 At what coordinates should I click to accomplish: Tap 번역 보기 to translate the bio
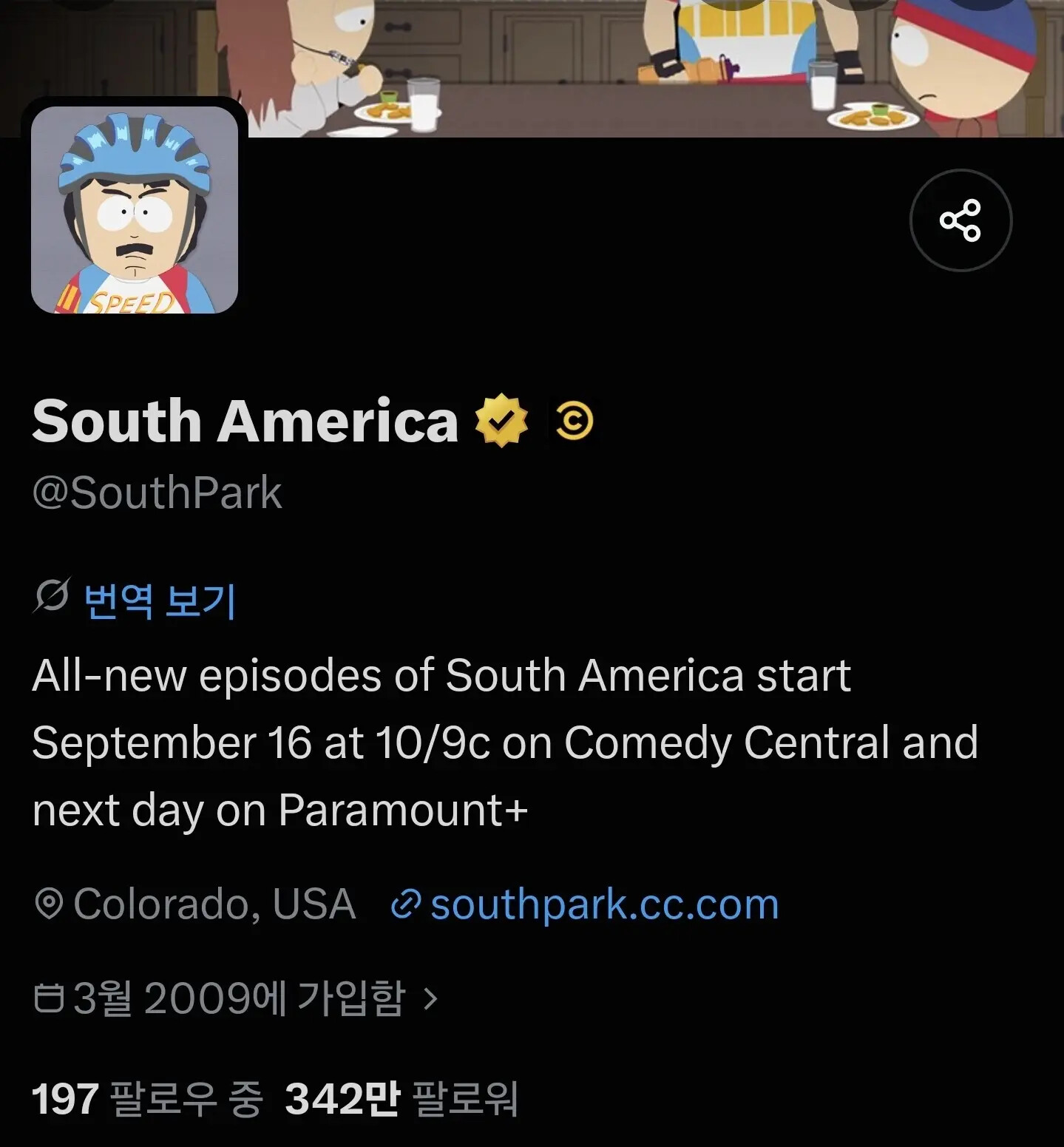pos(160,600)
